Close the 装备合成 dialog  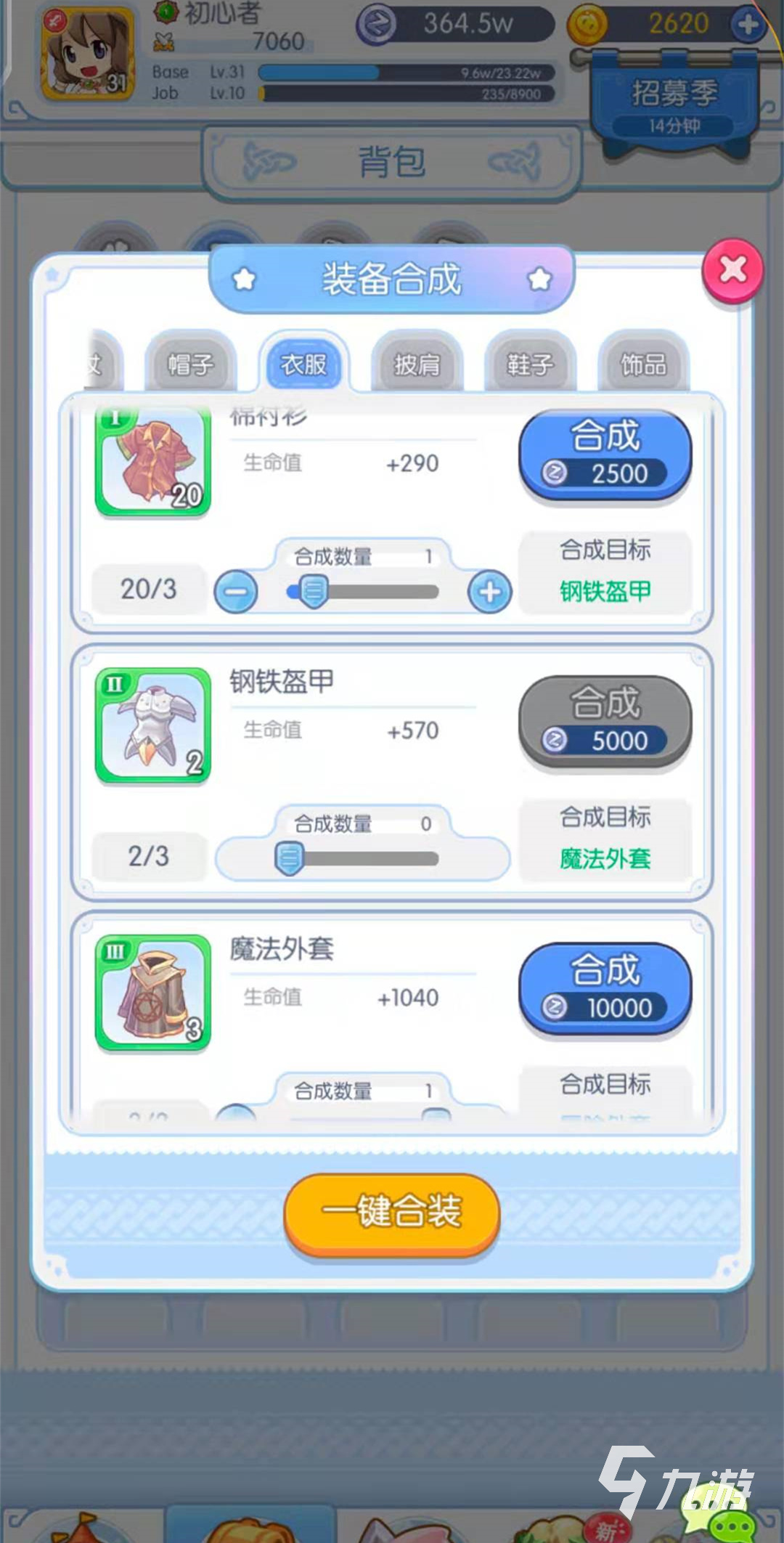(732, 271)
